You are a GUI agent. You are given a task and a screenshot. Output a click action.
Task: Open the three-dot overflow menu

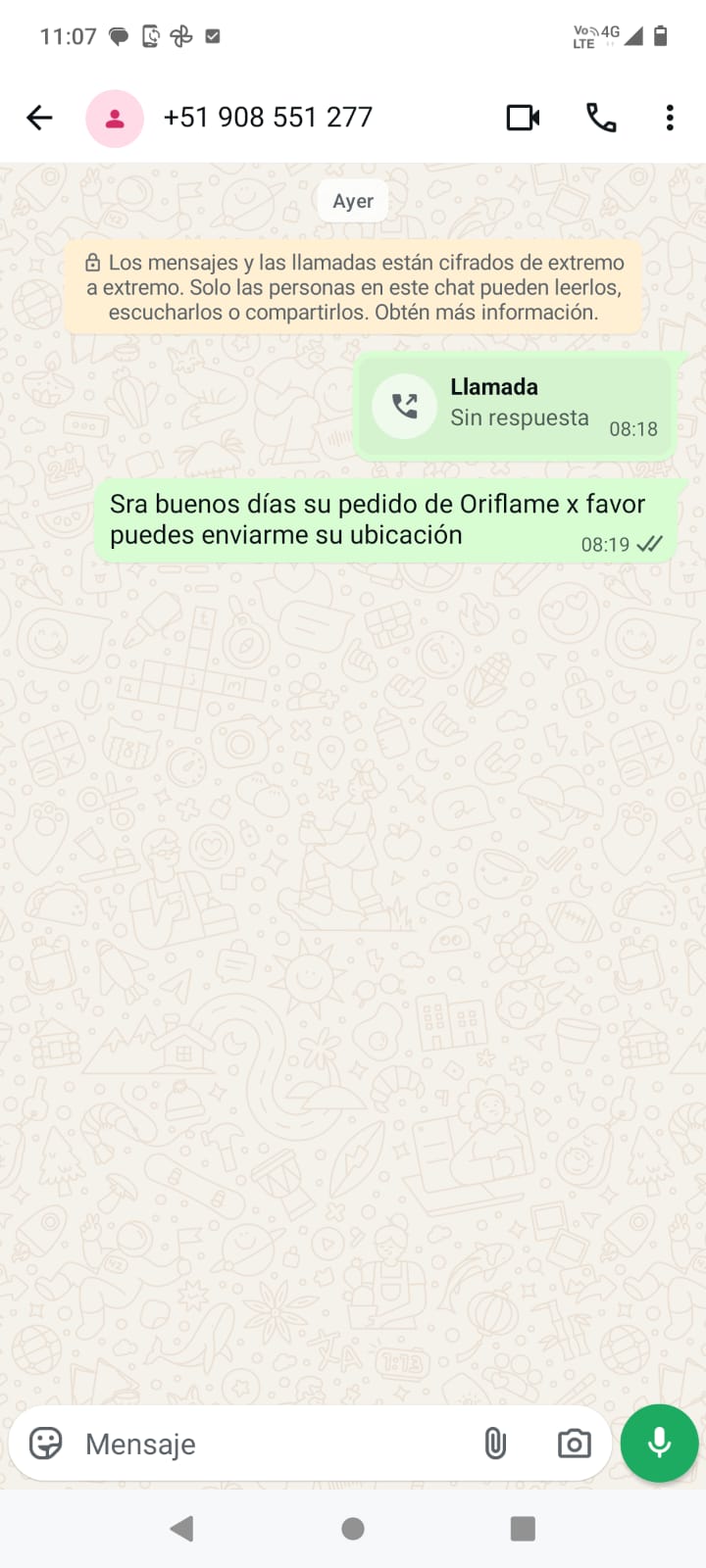tap(670, 118)
